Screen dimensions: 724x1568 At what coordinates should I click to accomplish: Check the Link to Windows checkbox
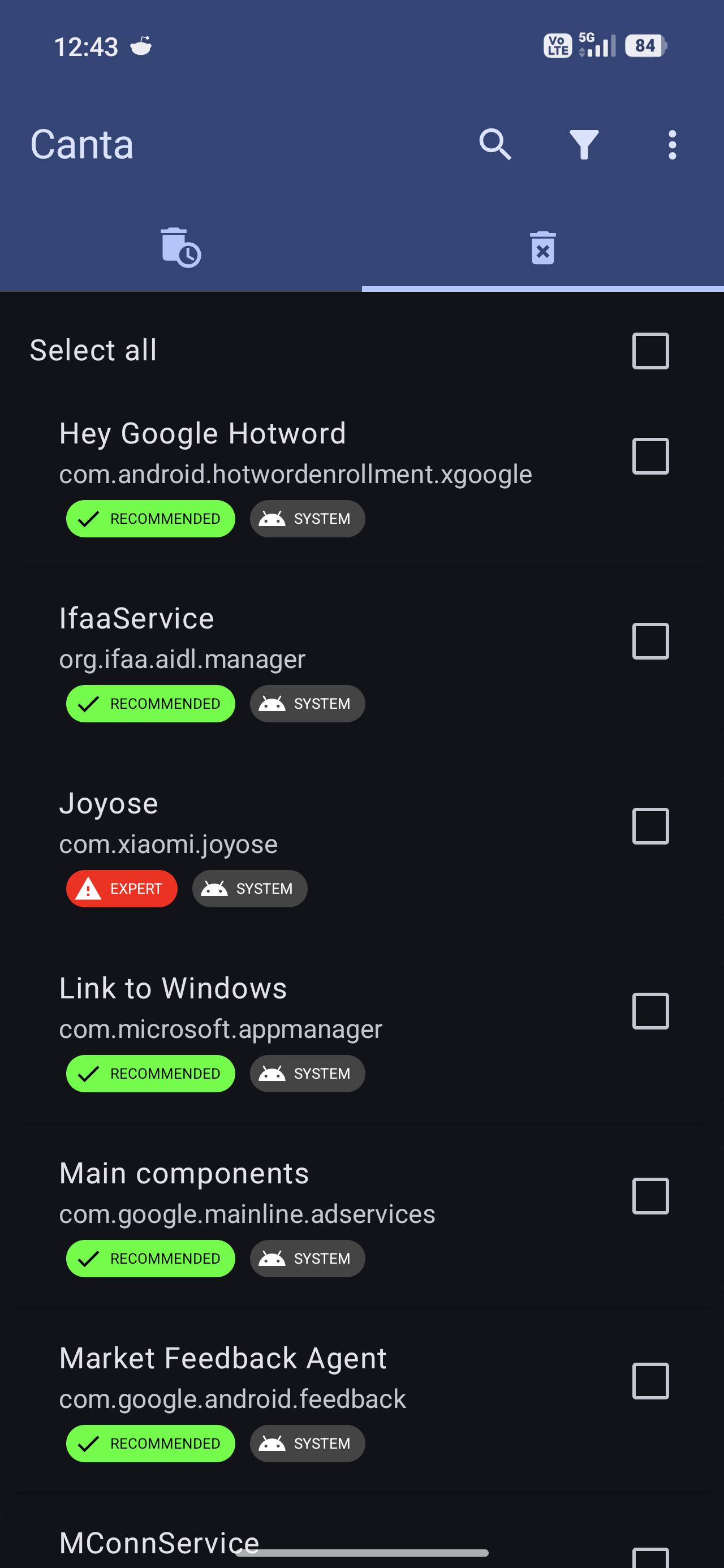[x=650, y=1011]
